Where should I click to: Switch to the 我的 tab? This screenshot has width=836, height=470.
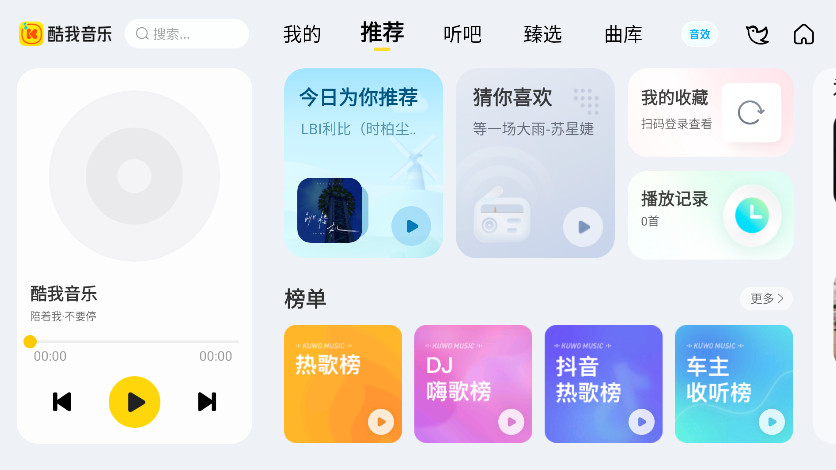tap(302, 35)
